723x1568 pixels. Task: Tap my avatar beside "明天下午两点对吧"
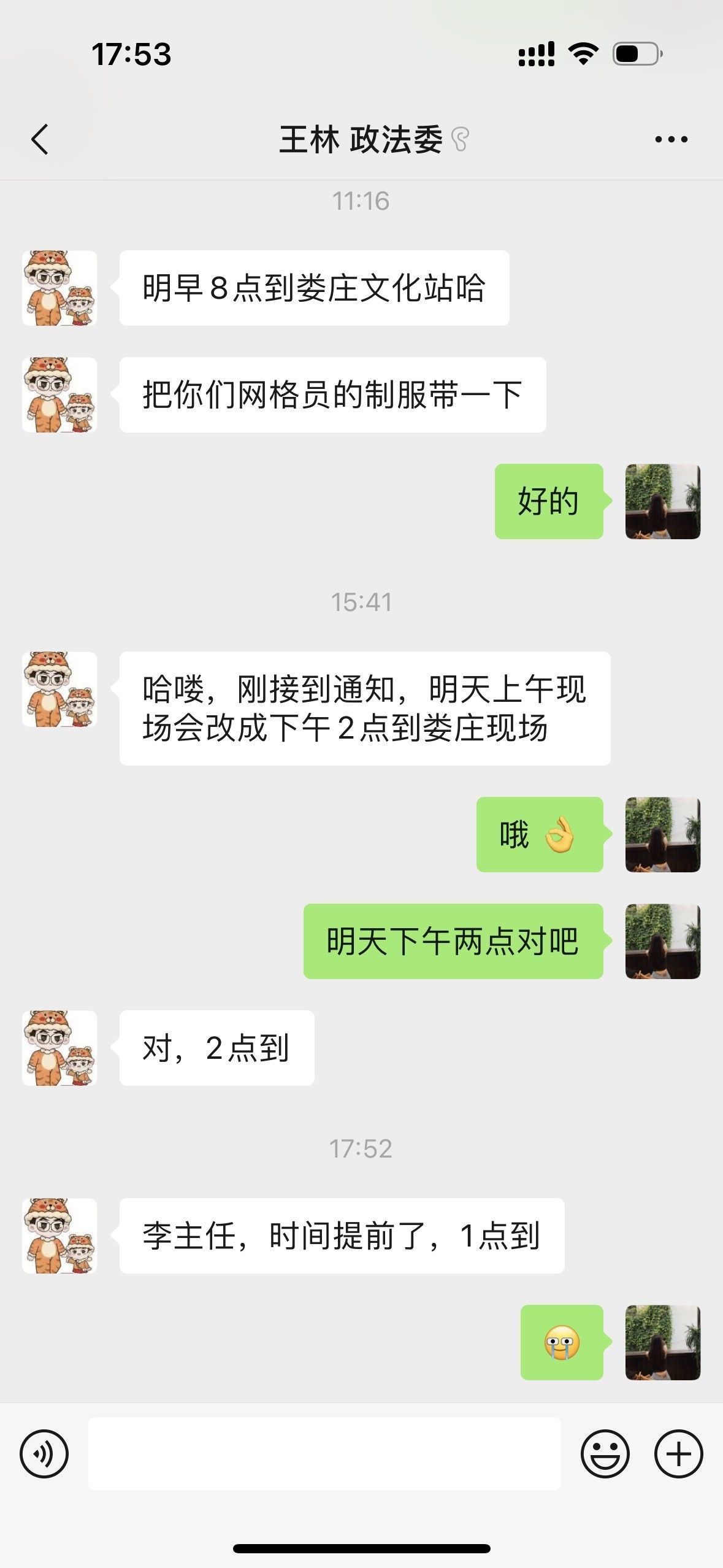(x=662, y=941)
